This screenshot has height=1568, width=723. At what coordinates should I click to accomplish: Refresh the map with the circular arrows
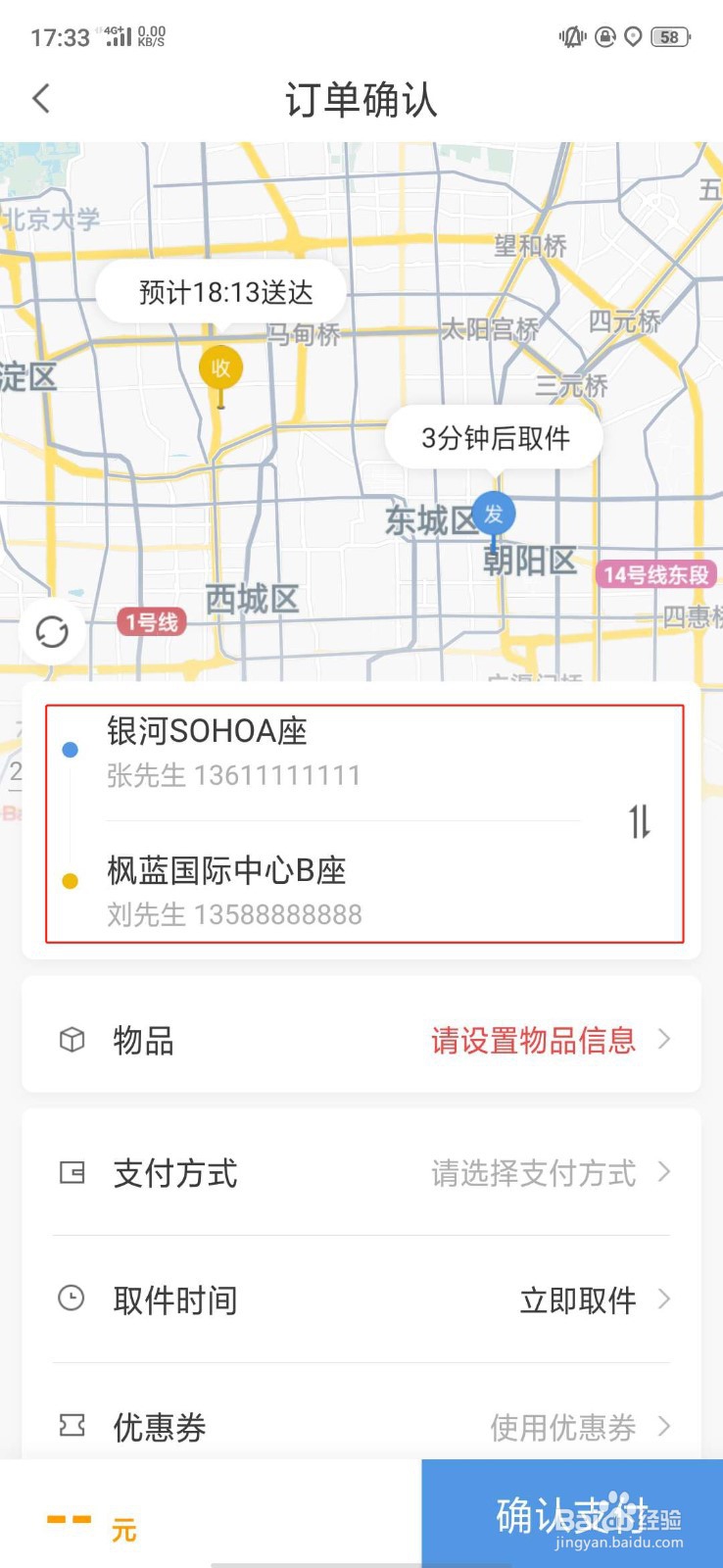click(x=52, y=632)
